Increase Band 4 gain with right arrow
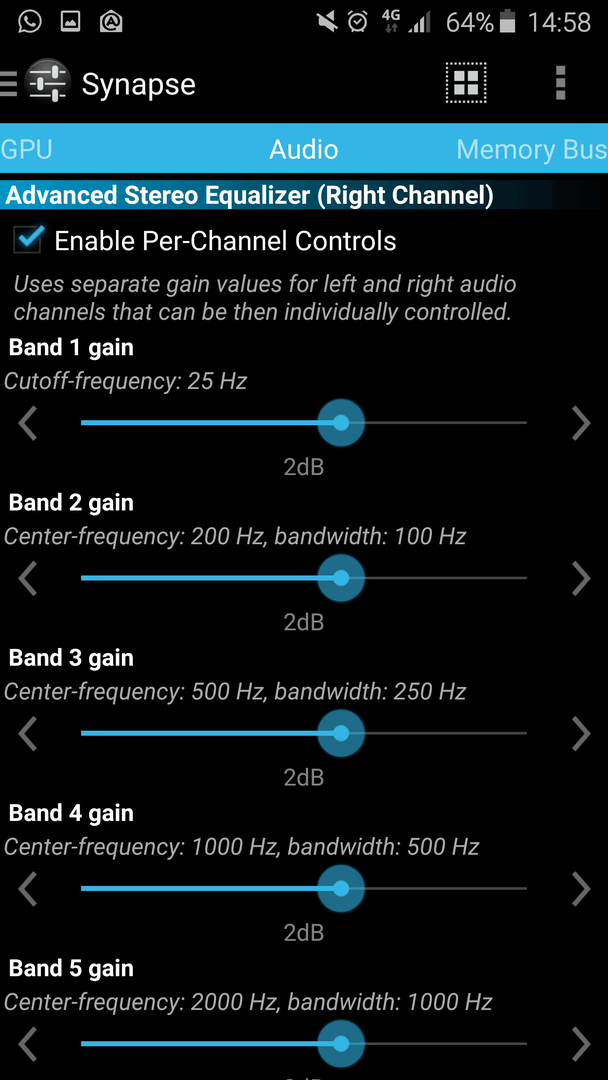This screenshot has width=608, height=1080. point(581,889)
